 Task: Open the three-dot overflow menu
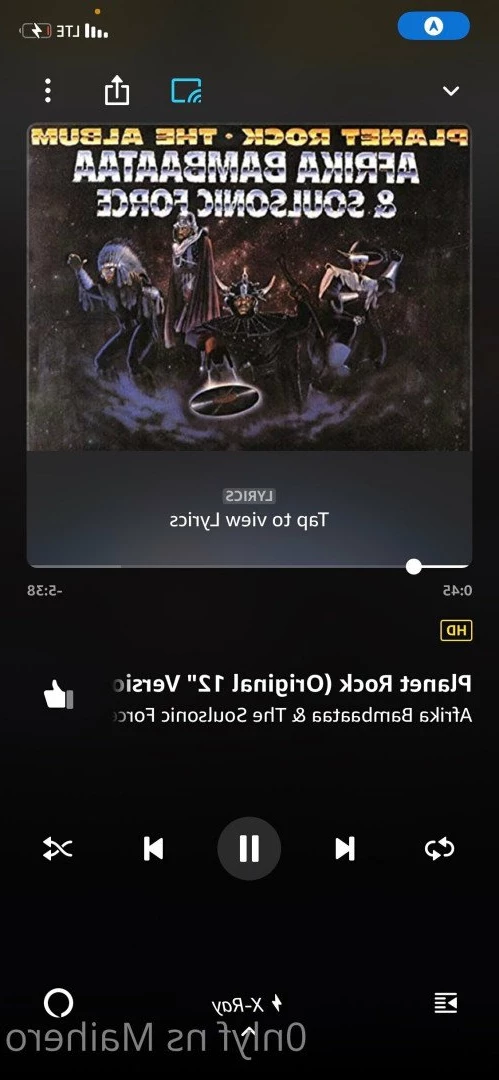click(x=48, y=91)
